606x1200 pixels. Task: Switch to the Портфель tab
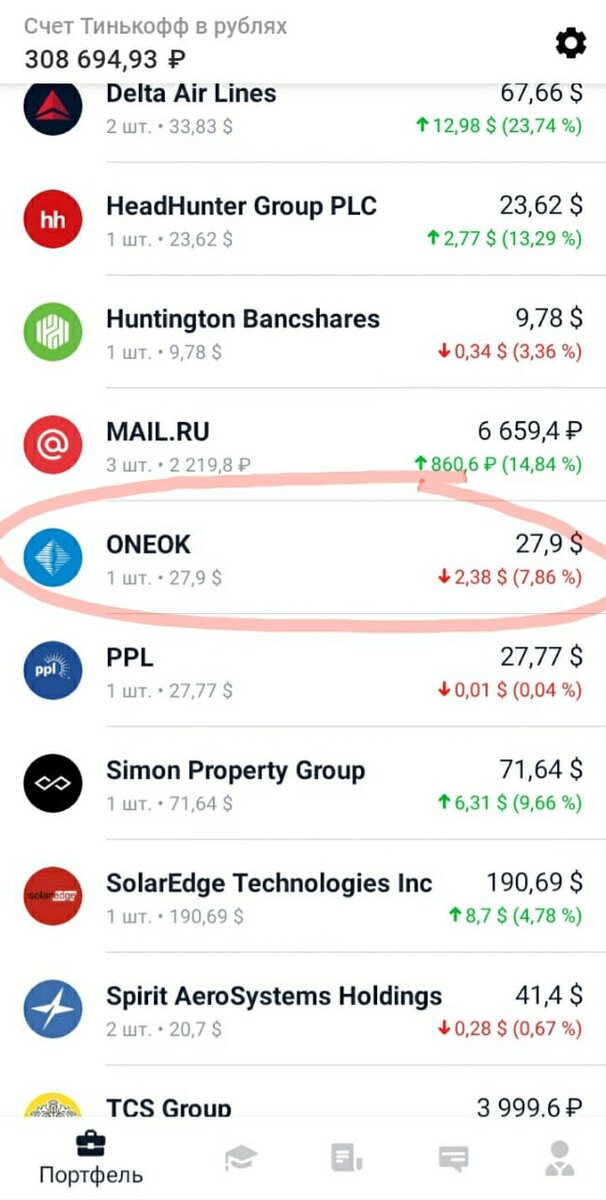point(91,1158)
